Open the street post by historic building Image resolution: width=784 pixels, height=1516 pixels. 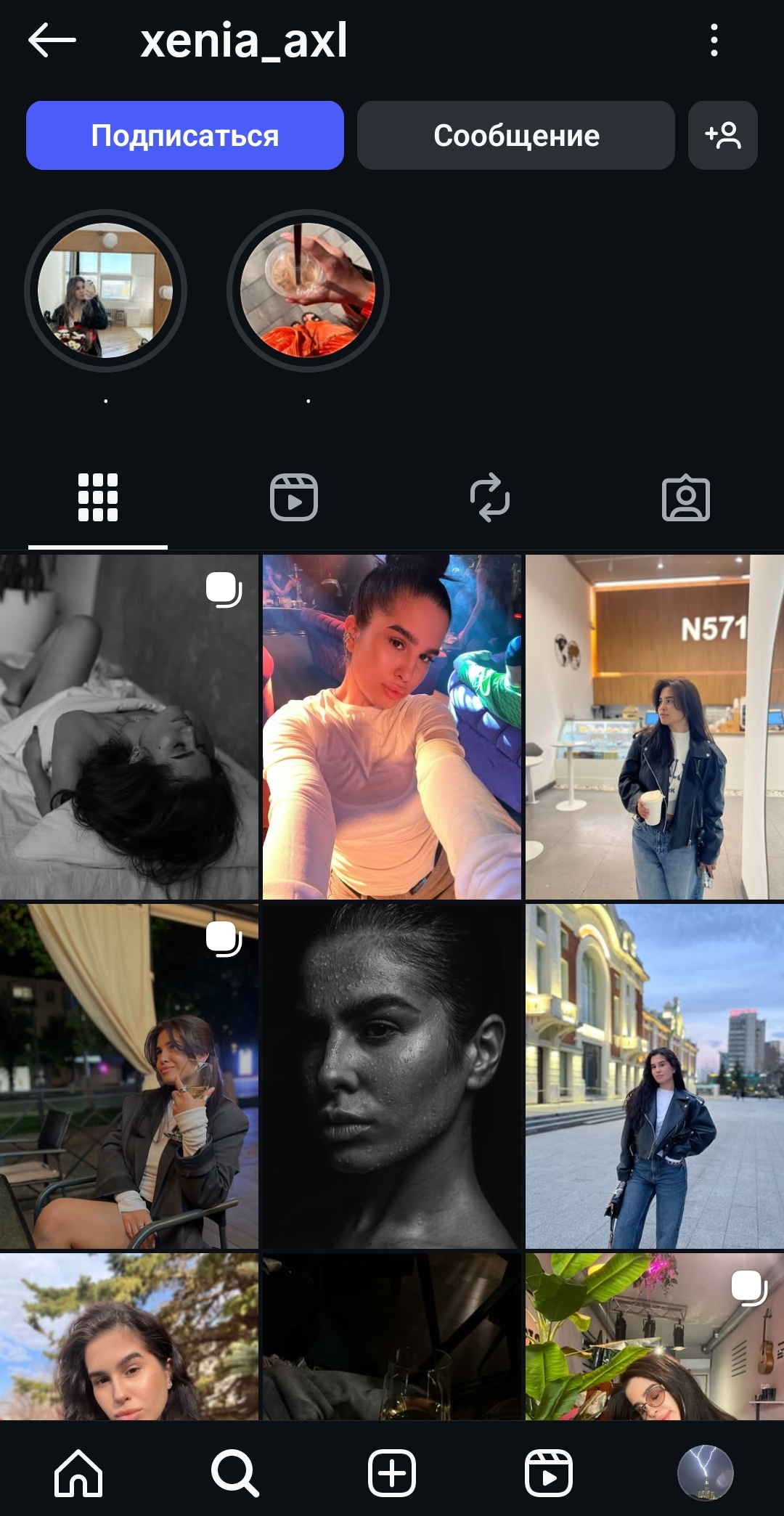655,1076
